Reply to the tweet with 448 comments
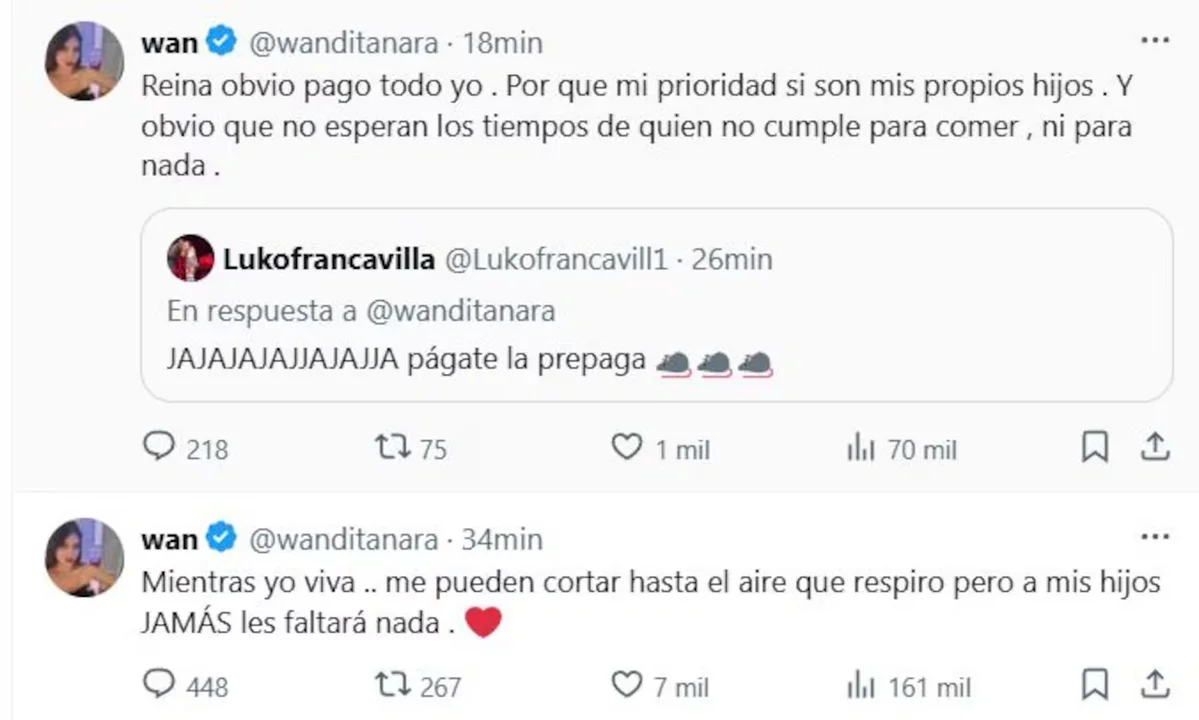The image size is (1199, 720). coord(159,685)
